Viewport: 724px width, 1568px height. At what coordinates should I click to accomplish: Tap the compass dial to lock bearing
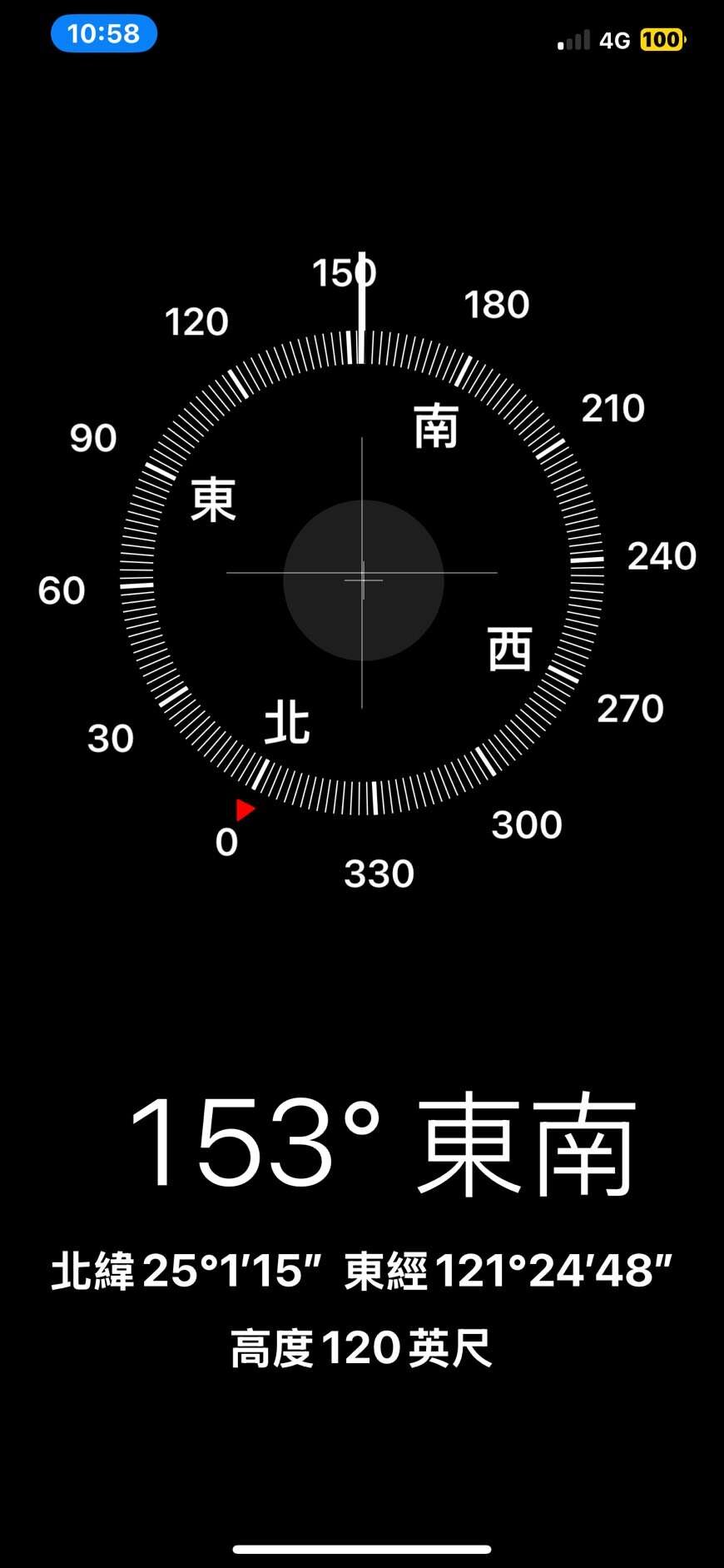pos(362,575)
